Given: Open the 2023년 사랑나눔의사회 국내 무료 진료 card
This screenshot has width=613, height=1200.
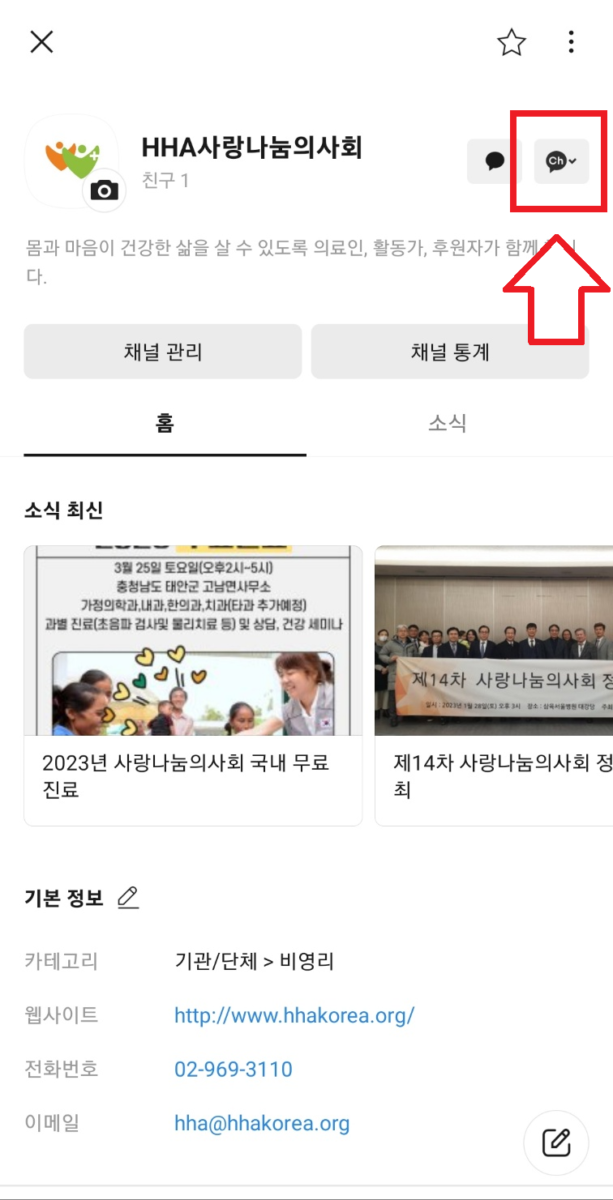Looking at the screenshot, I should pos(193,685).
